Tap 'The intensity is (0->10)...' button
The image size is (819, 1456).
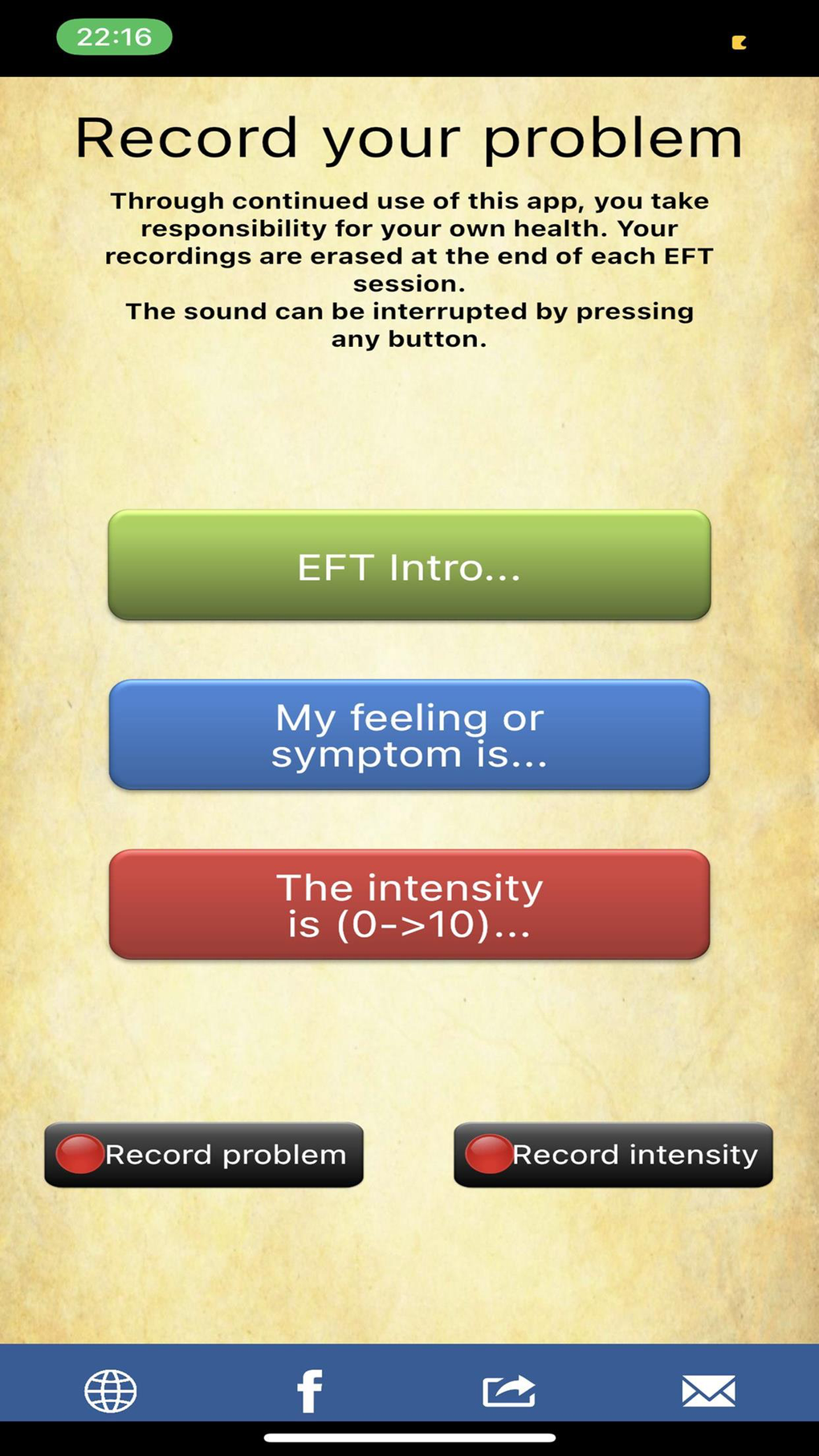(x=409, y=904)
